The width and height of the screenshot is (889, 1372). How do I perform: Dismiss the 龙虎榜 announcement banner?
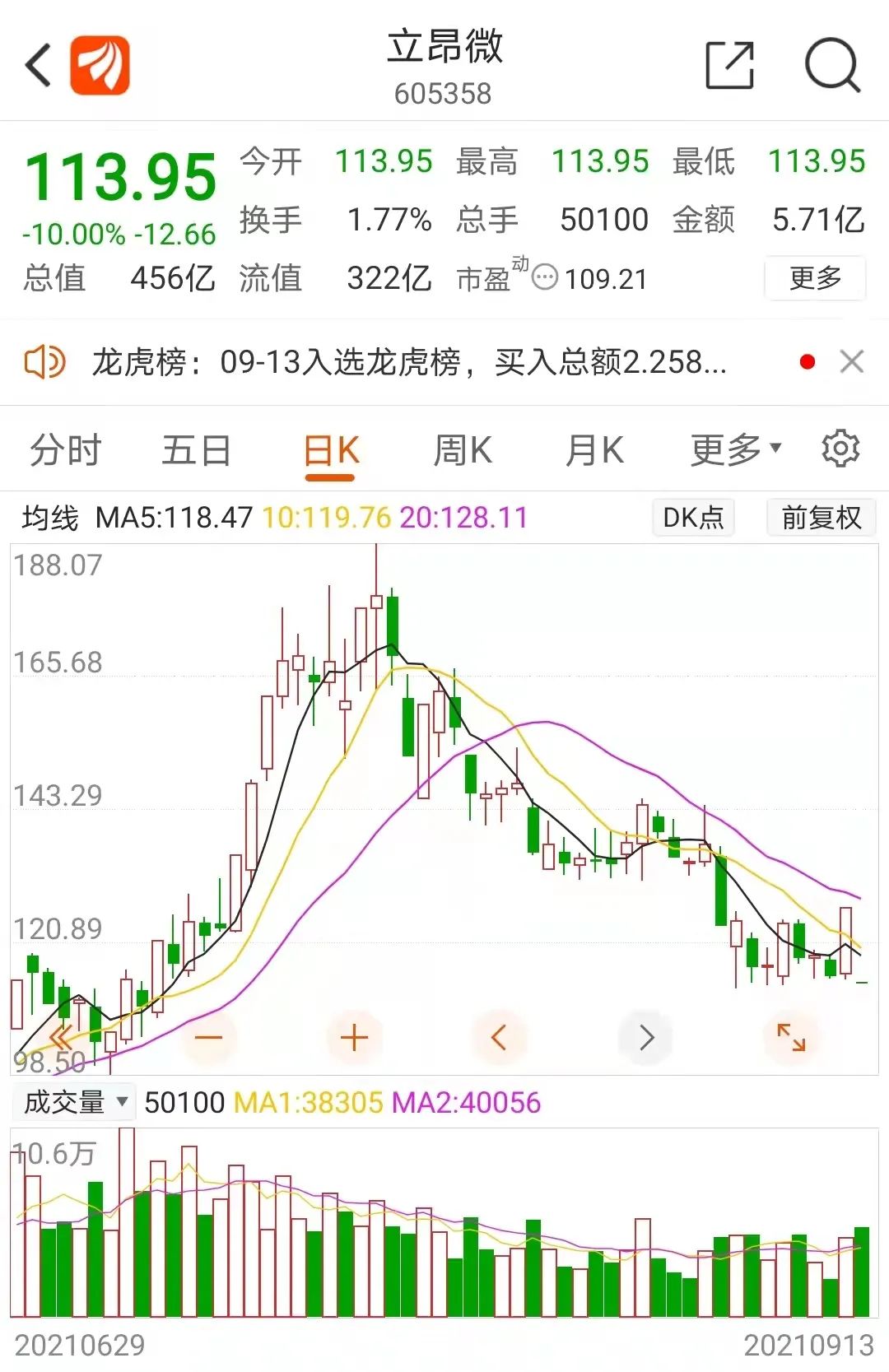(852, 361)
